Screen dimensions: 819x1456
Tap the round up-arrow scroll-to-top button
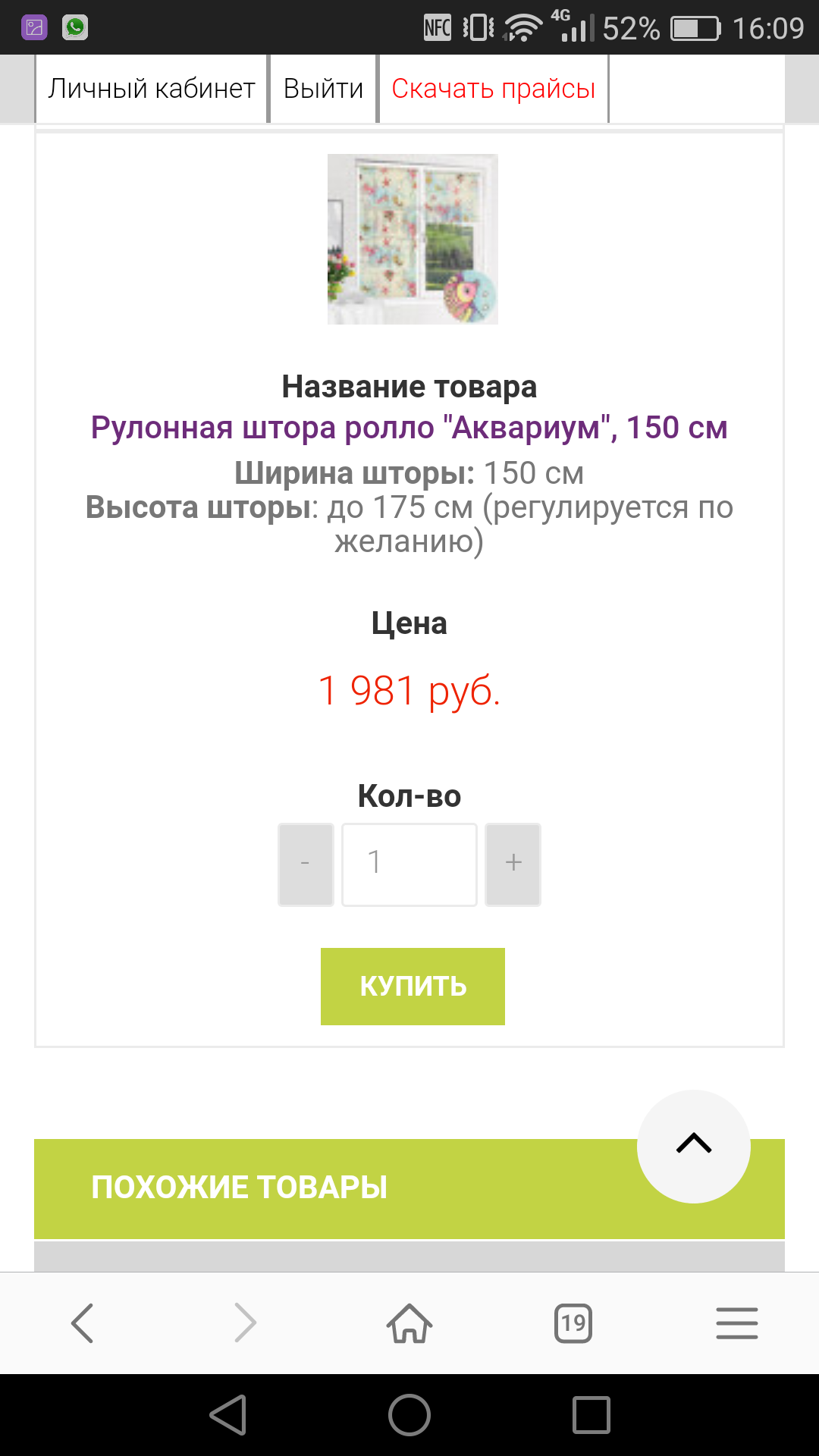(x=694, y=1146)
